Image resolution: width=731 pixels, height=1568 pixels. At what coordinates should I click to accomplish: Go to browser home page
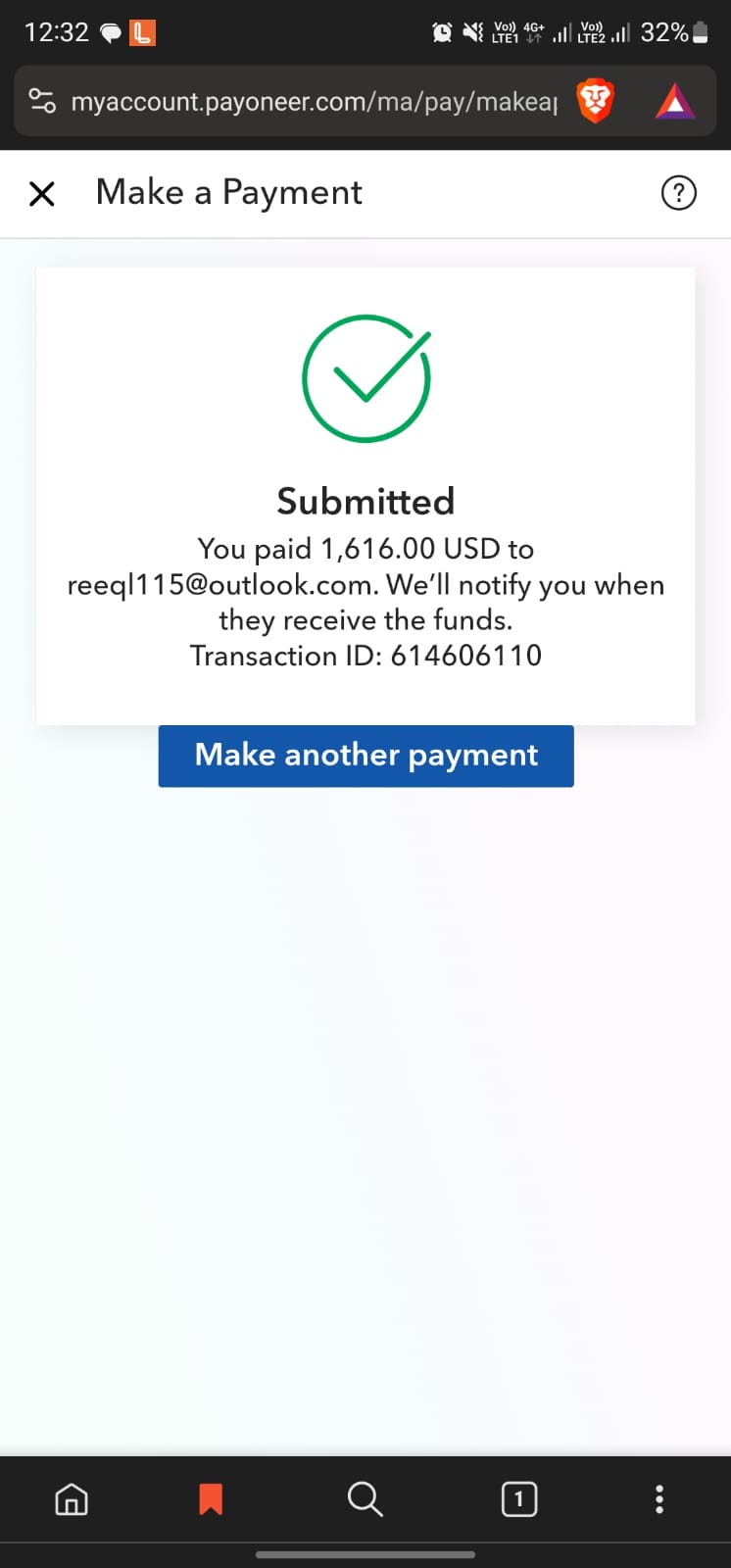coord(72,1498)
